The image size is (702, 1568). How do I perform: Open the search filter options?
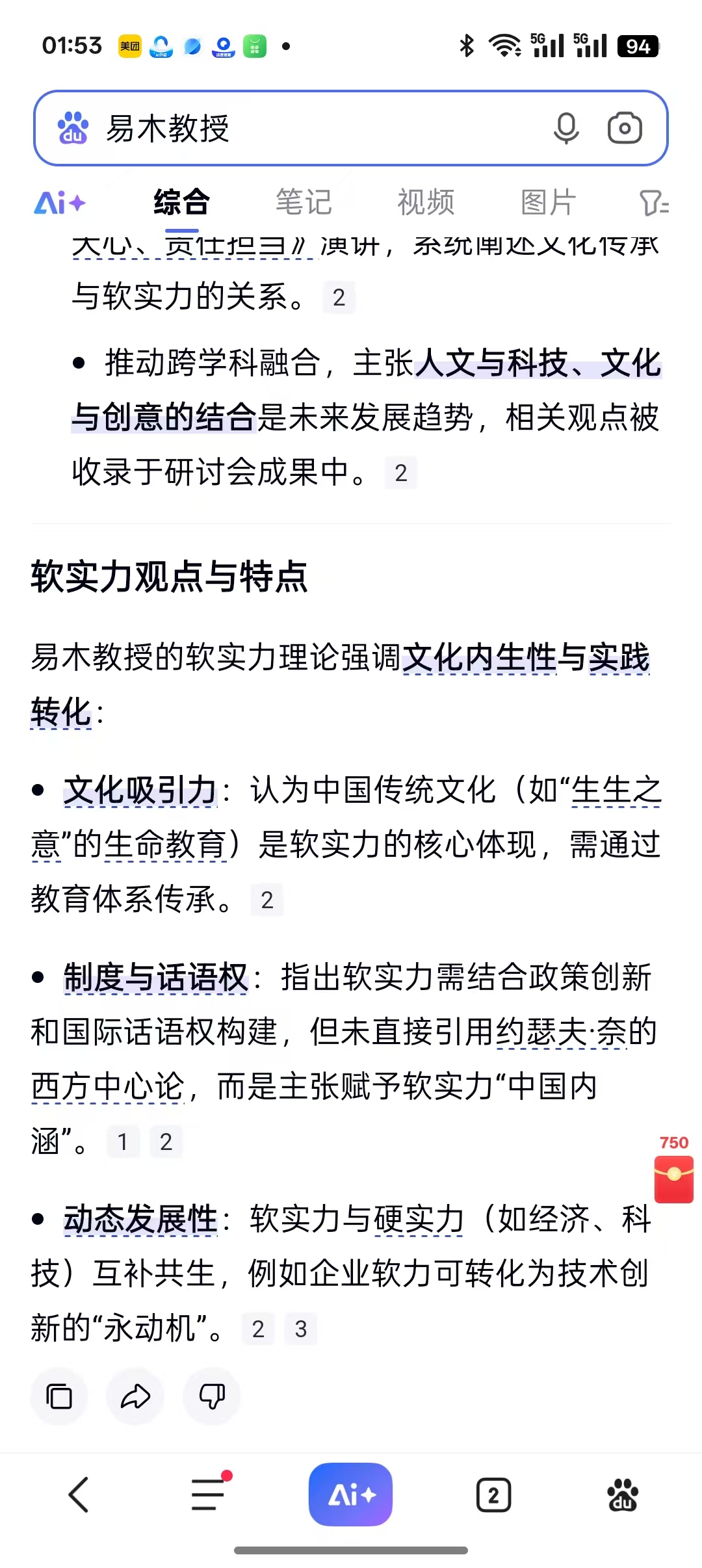(x=653, y=202)
